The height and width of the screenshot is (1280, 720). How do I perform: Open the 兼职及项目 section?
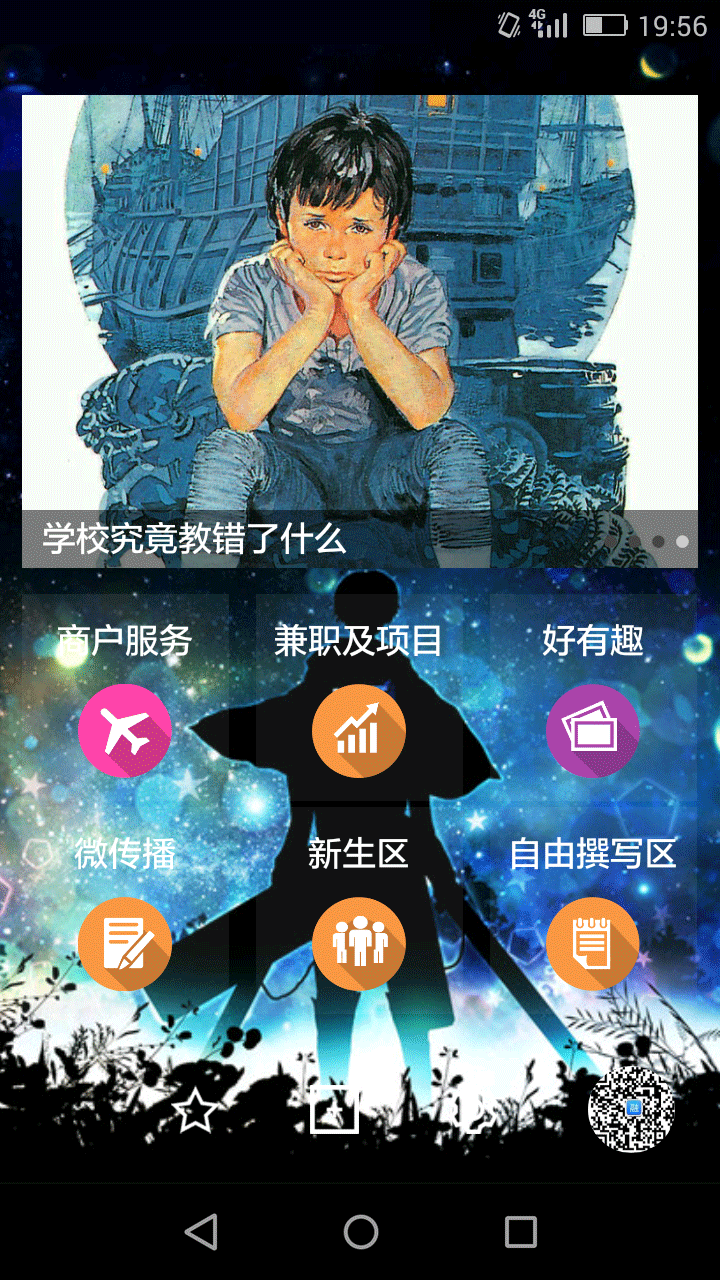coord(359,730)
